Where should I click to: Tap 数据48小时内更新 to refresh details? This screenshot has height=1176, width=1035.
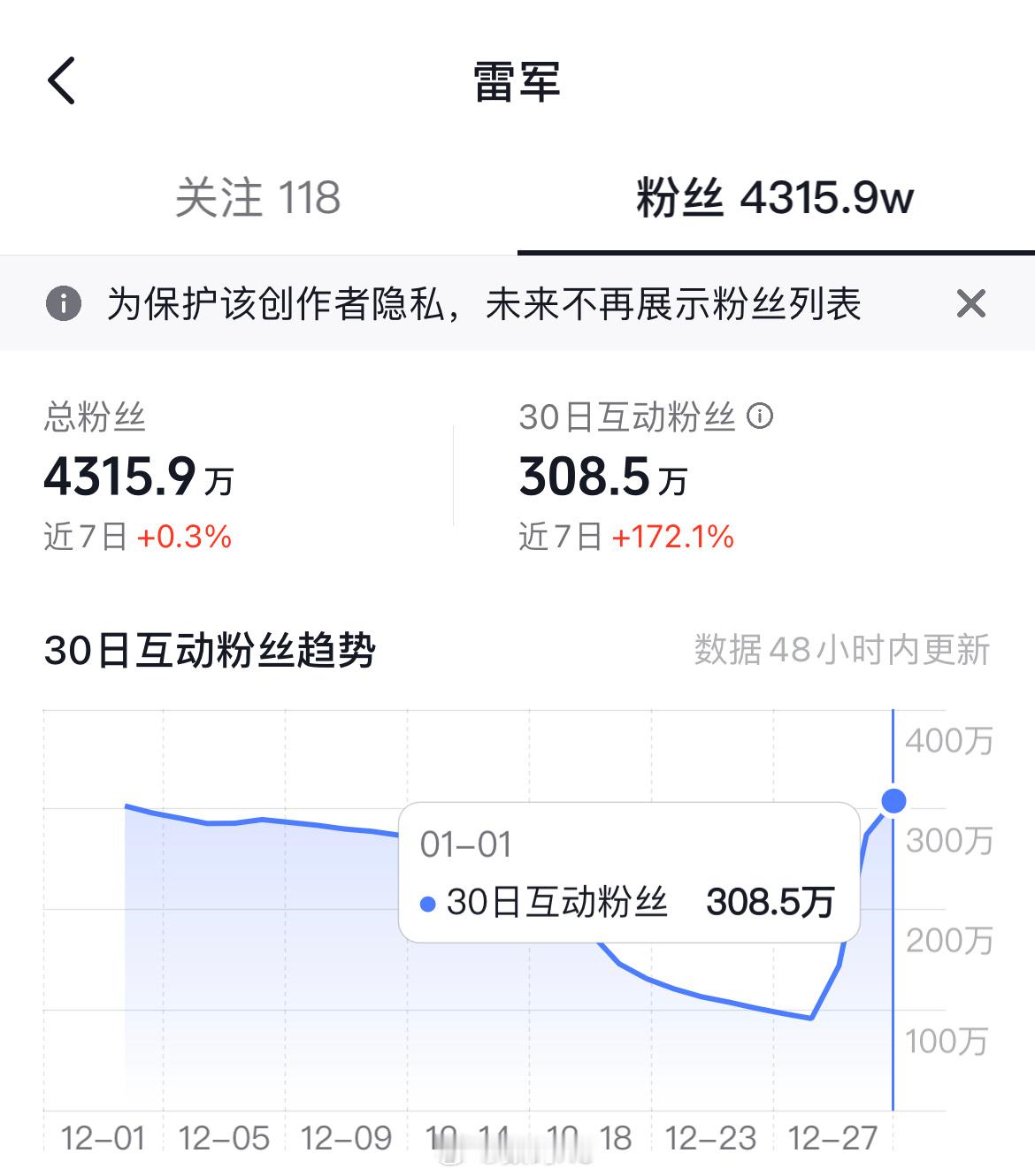839,652
